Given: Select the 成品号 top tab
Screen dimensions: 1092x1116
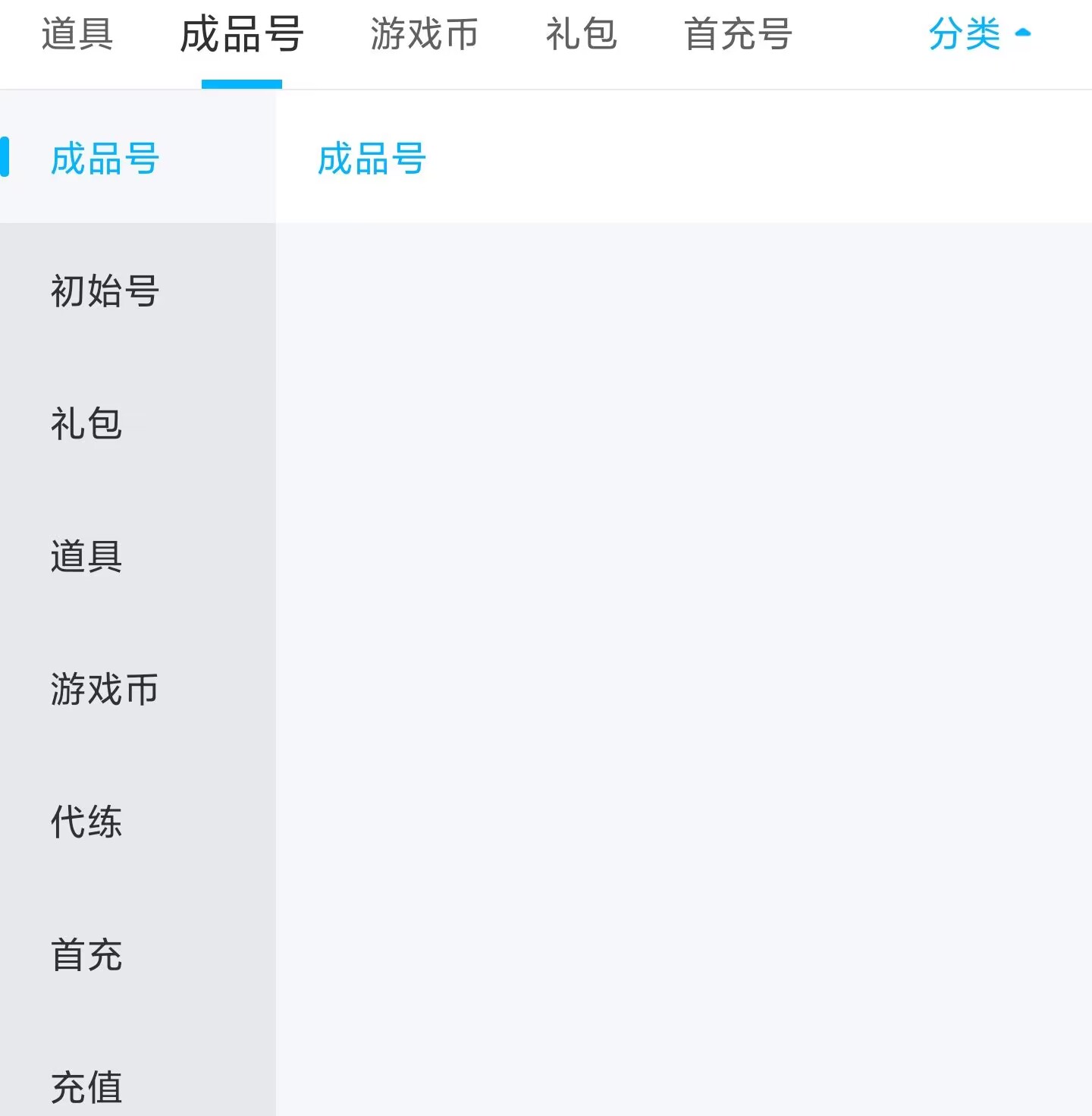Looking at the screenshot, I should [242, 35].
